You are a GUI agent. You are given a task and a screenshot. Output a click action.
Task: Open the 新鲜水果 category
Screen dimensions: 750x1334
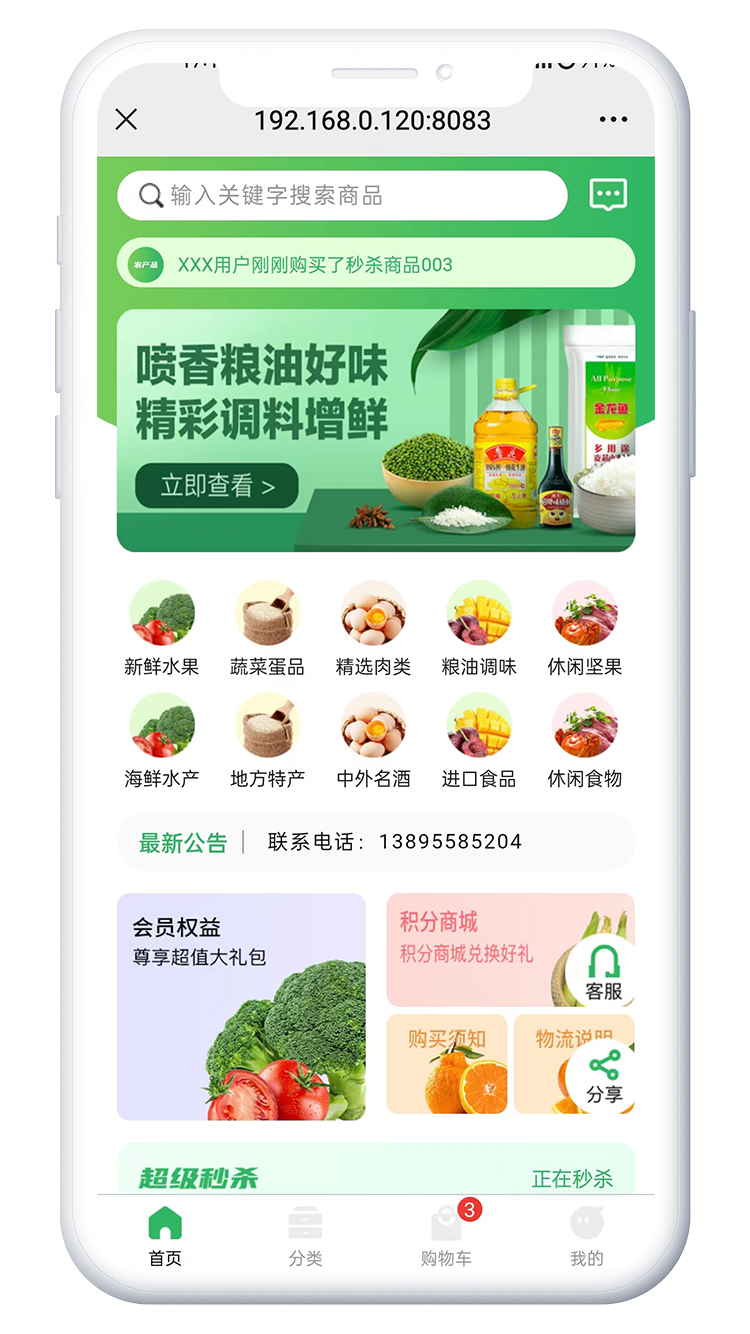(x=162, y=627)
